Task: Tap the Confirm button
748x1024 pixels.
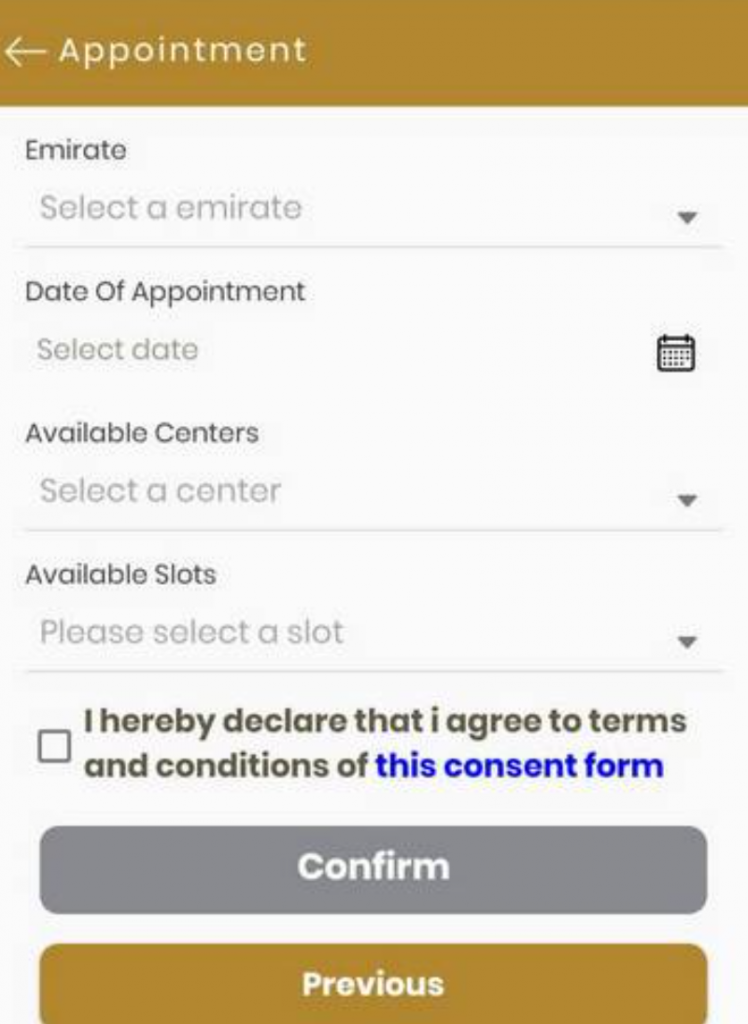Action: click(x=373, y=868)
